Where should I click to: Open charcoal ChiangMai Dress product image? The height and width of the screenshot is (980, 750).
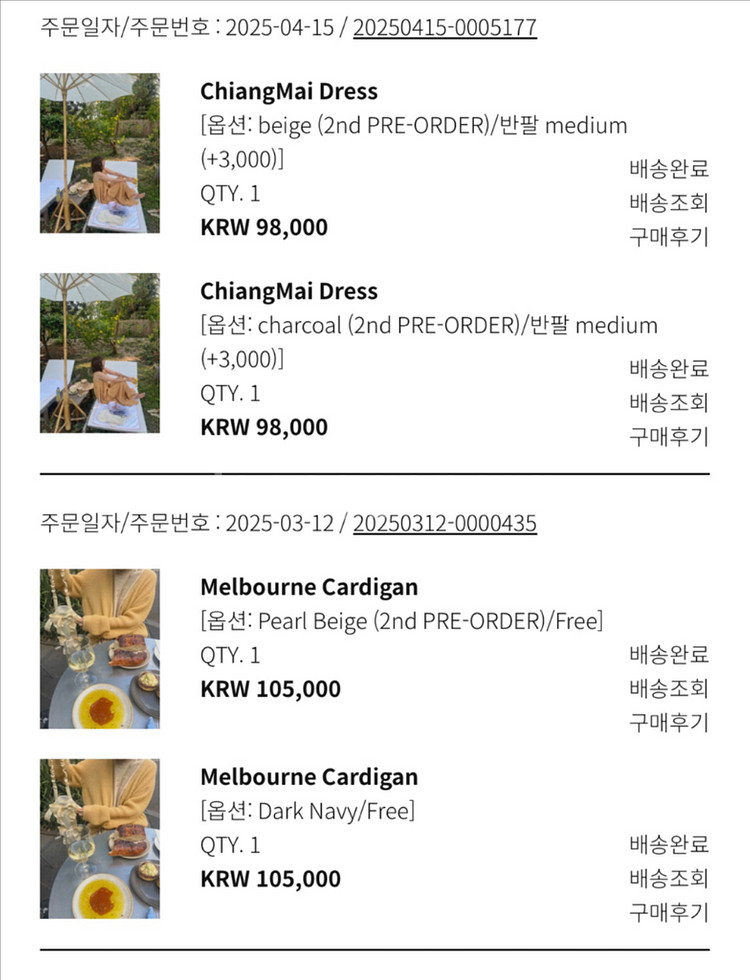[99, 353]
